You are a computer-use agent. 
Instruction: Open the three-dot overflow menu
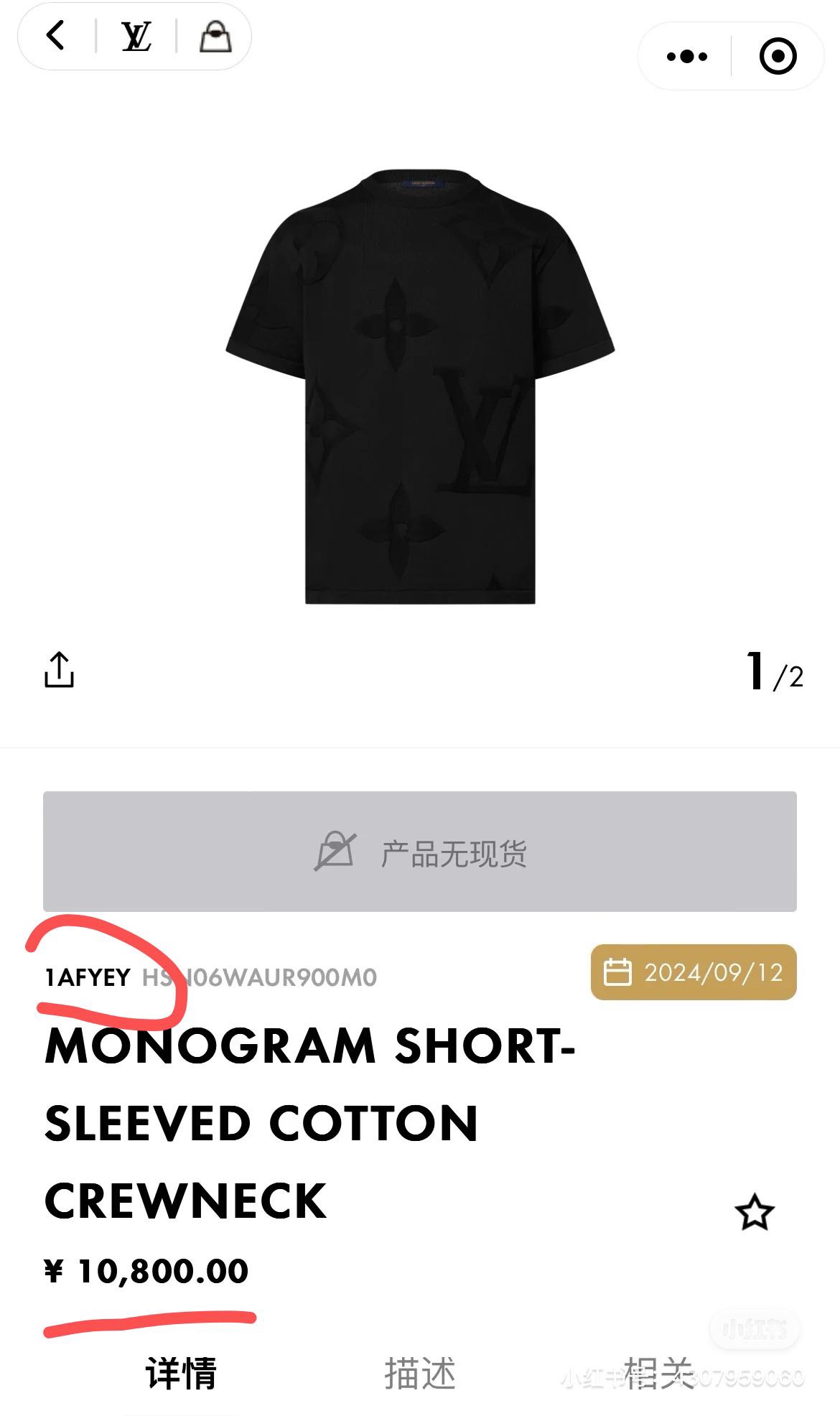pos(686,56)
